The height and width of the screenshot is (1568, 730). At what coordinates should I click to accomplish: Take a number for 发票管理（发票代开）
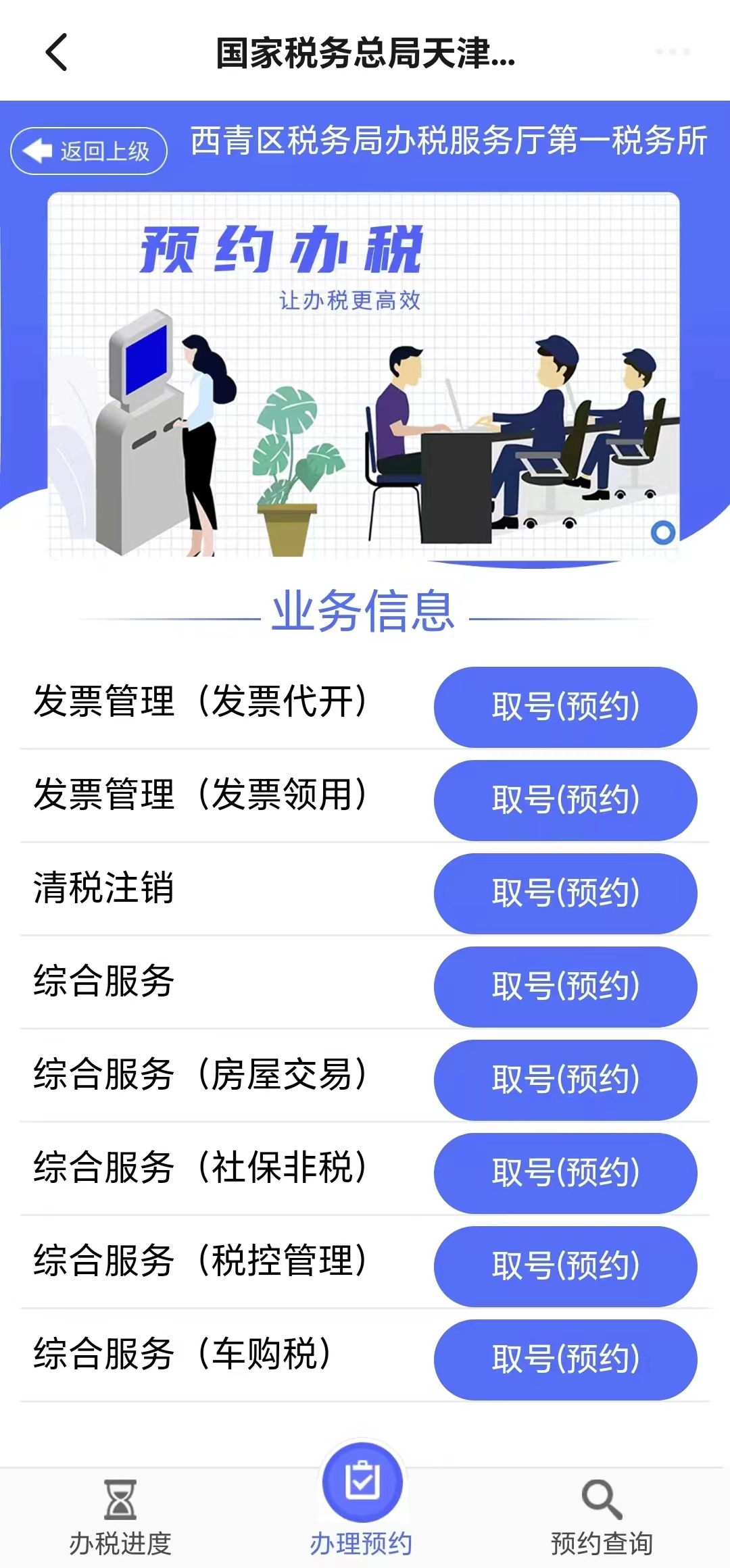(x=565, y=707)
